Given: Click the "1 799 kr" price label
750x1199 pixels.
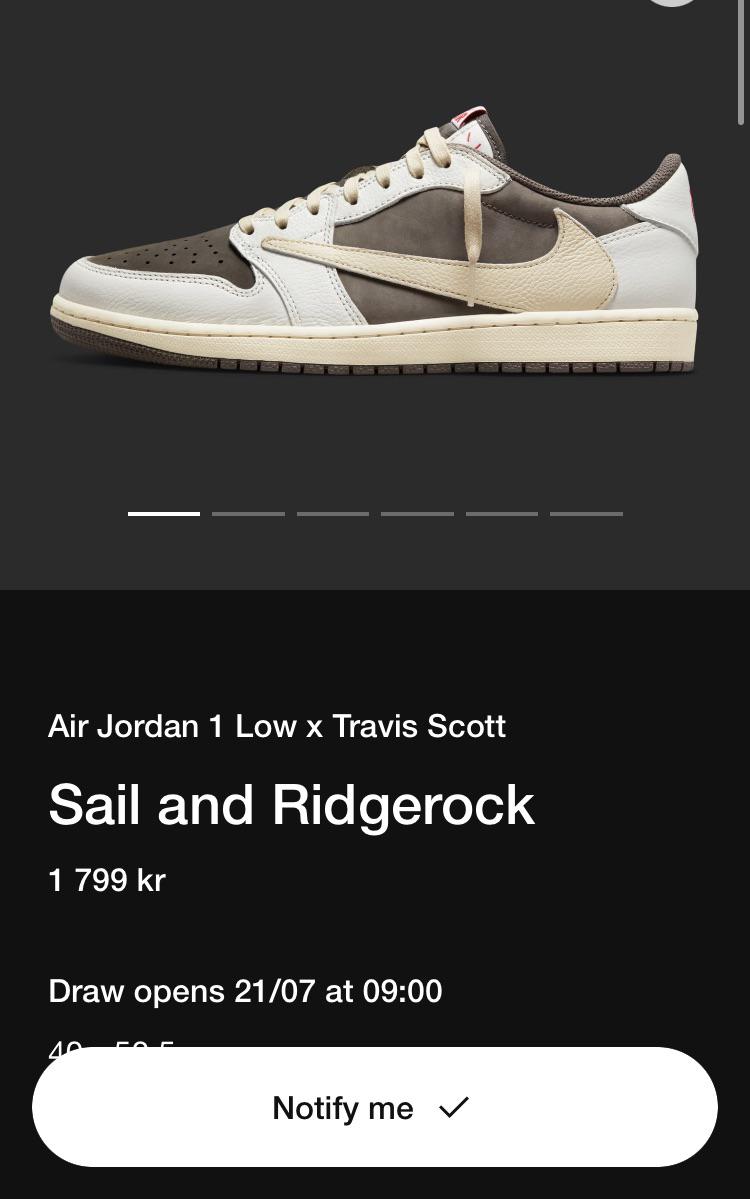Looking at the screenshot, I should coord(106,880).
